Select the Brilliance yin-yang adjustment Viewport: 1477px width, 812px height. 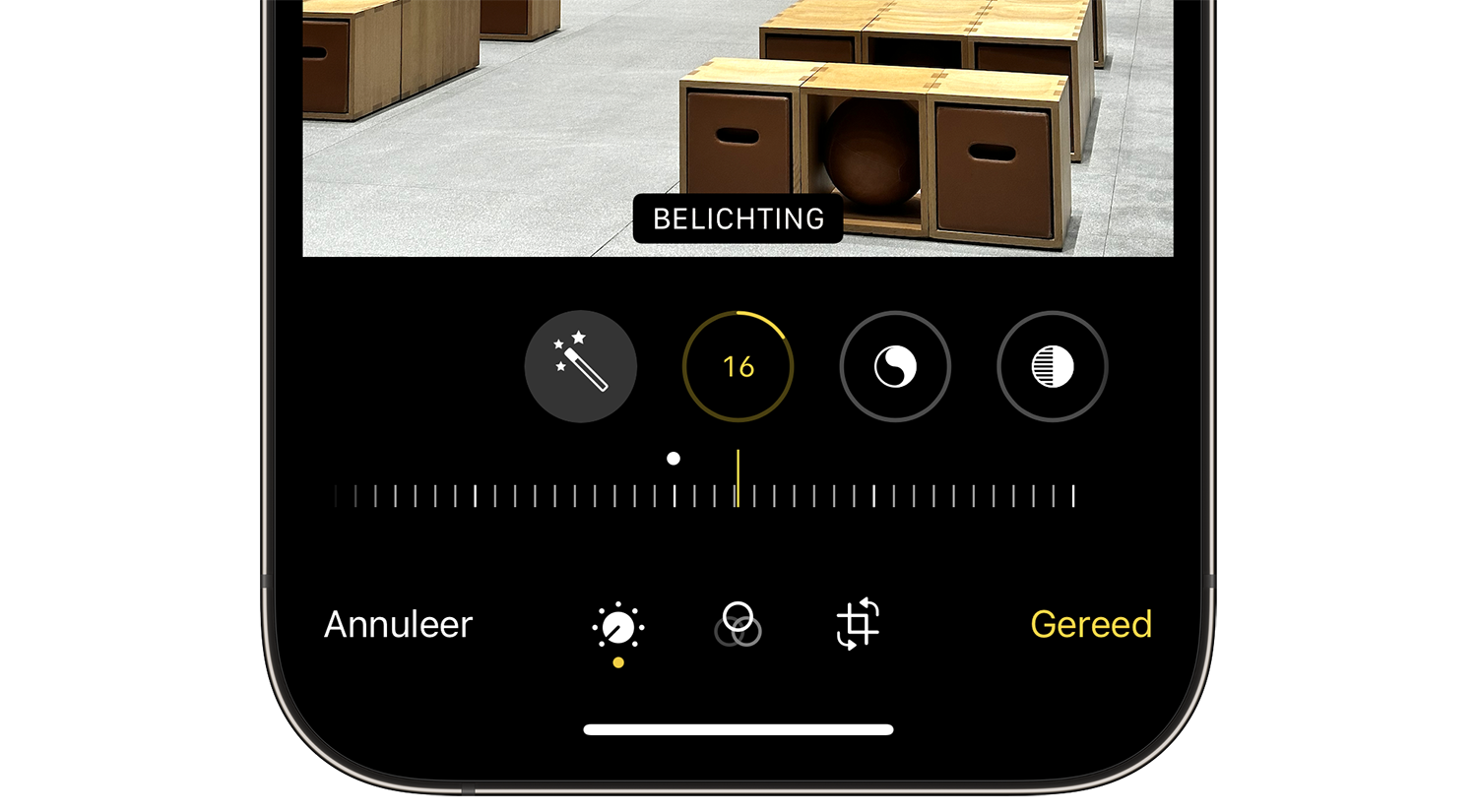(895, 366)
